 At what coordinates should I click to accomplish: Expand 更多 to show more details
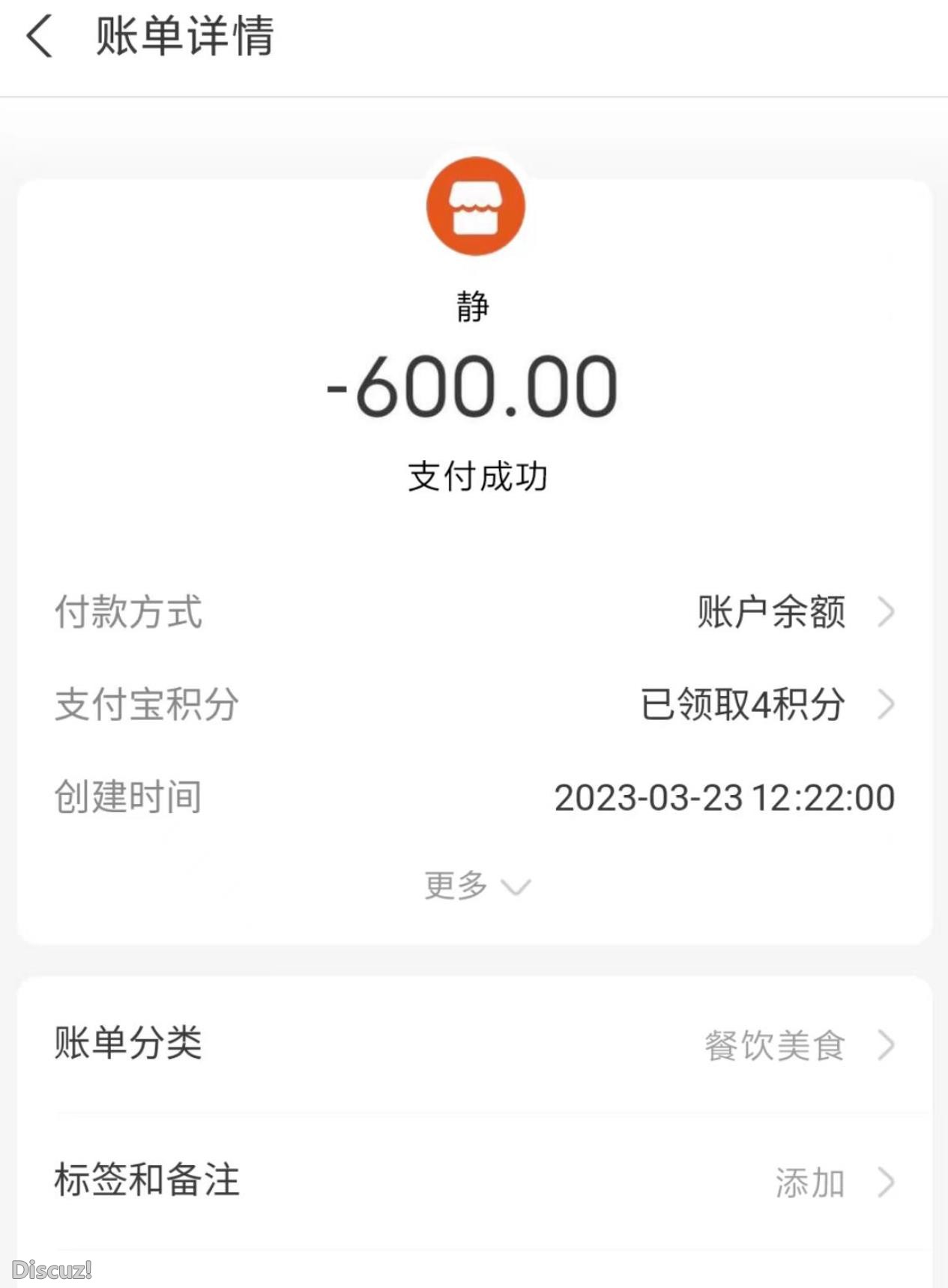pos(477,886)
